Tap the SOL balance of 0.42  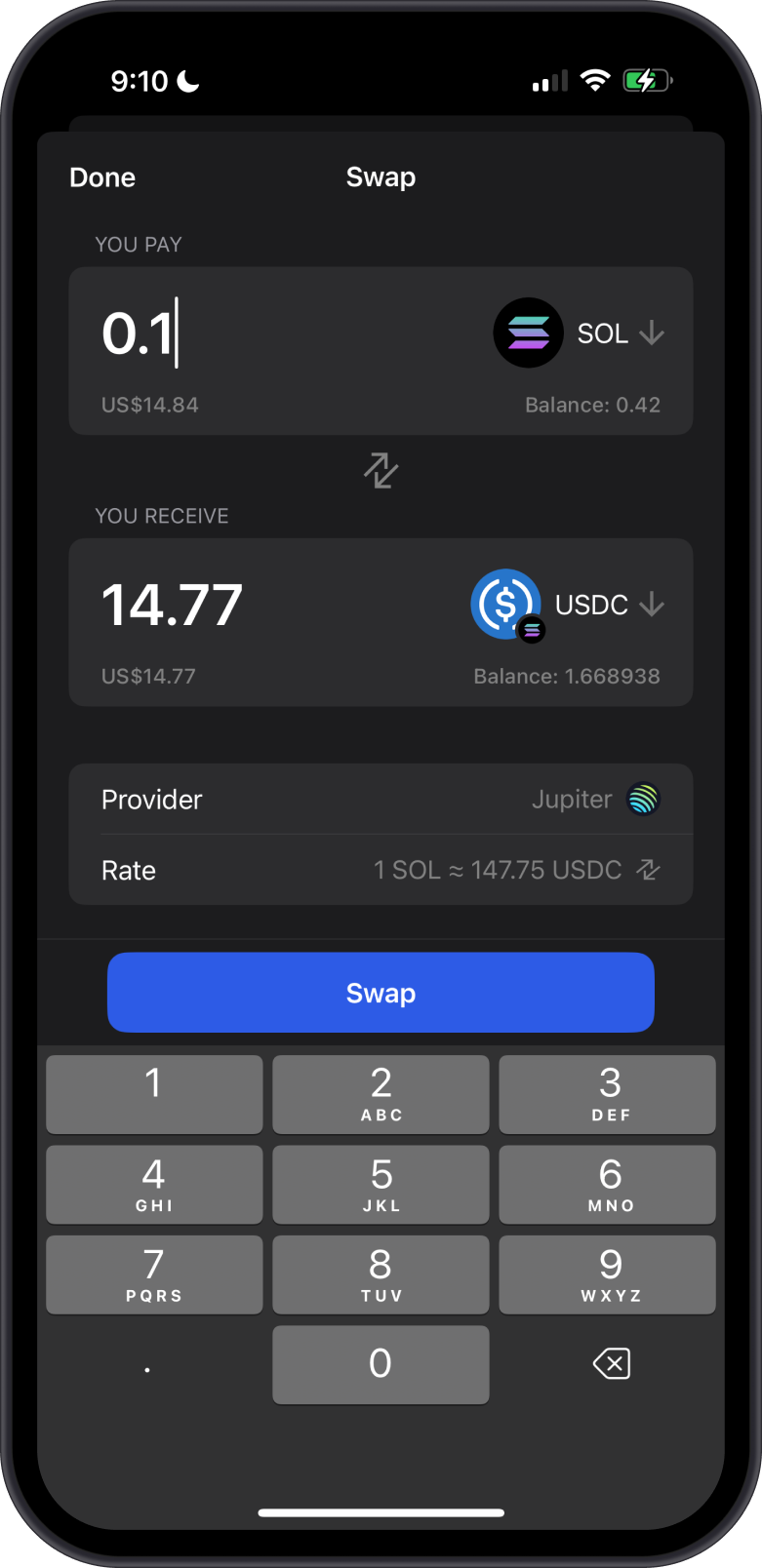592,405
